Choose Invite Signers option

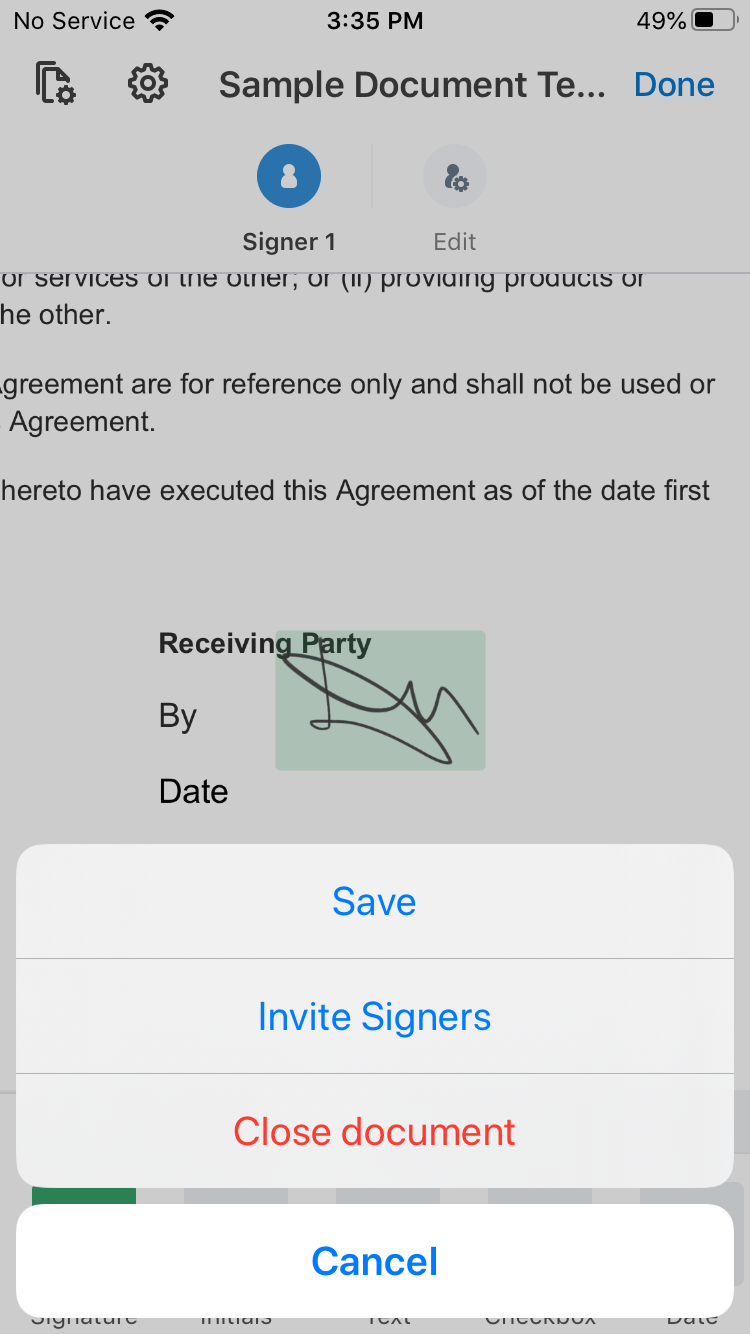pyautogui.click(x=374, y=1017)
